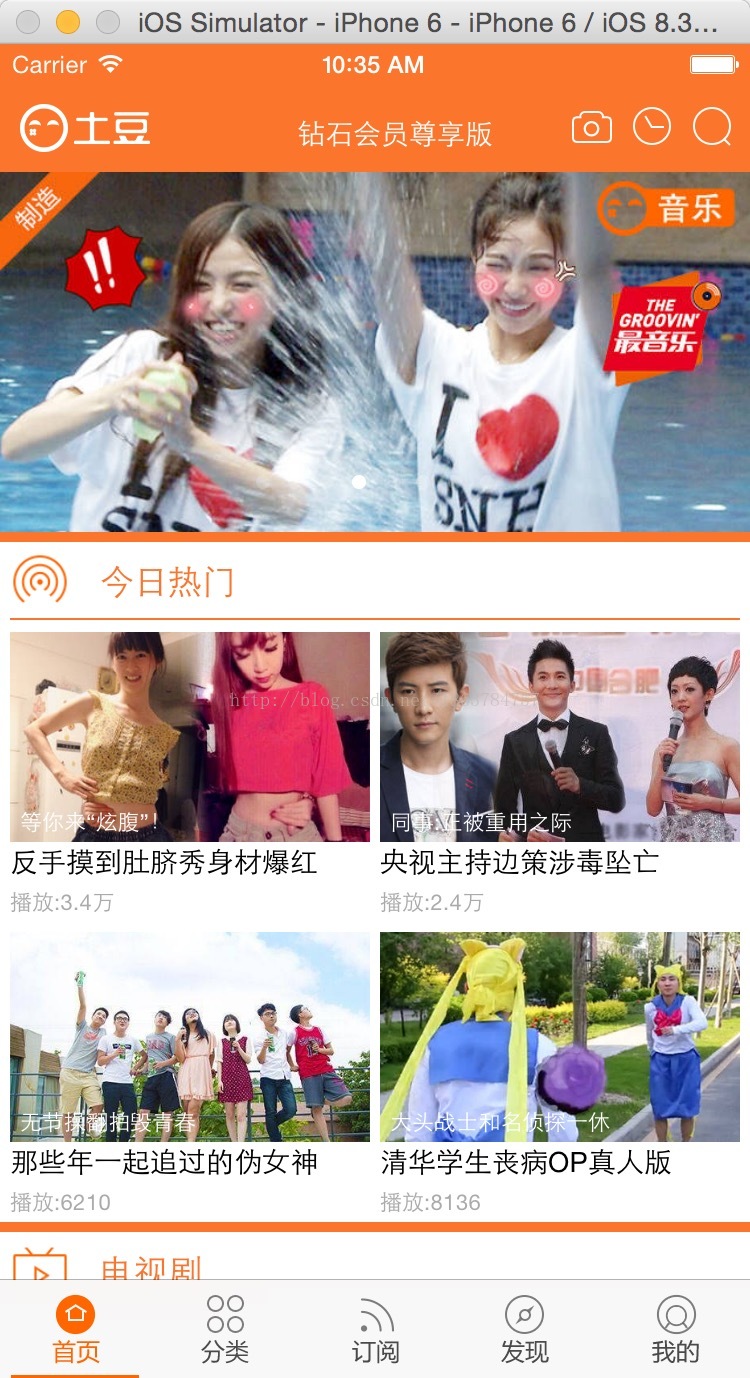Open the camera icon in top bar
This screenshot has width=750, height=1378.
click(591, 128)
